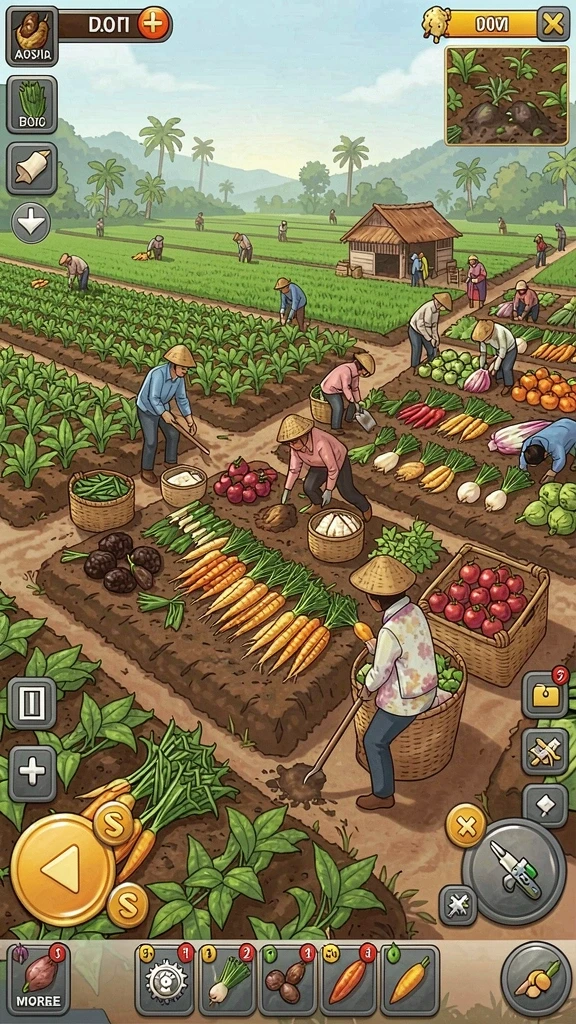576x1024 pixels.
Task: Open the round vegetable basket button
Action: [536, 978]
